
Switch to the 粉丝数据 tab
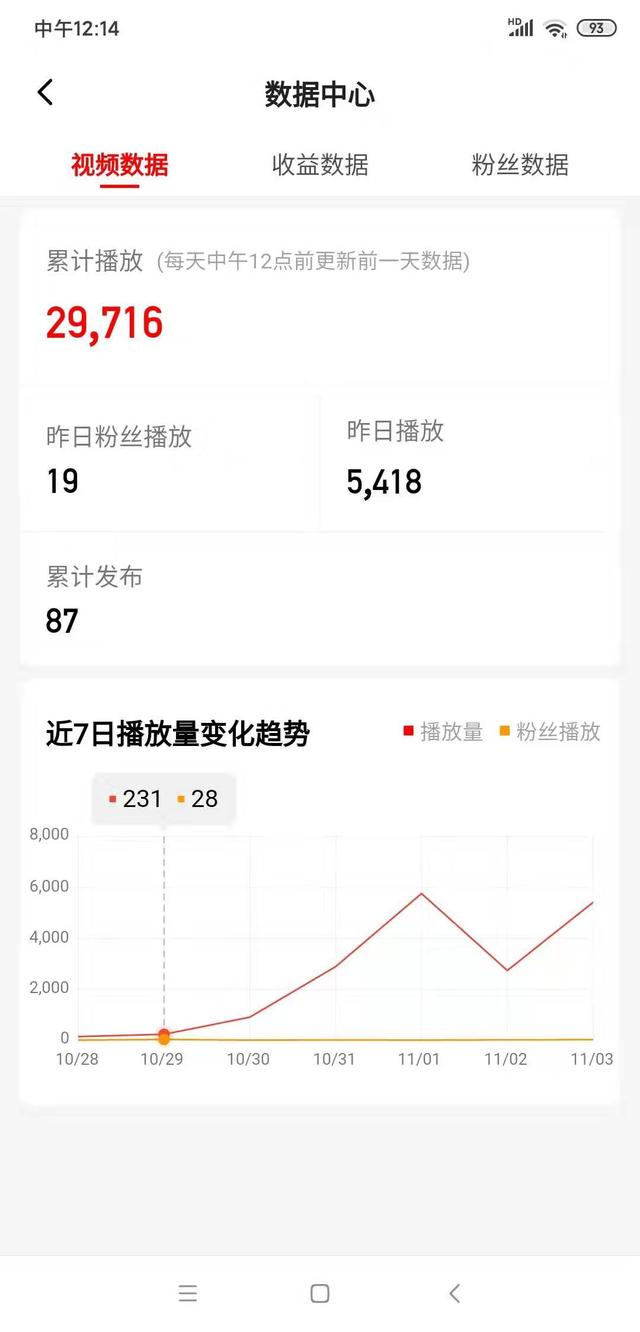(x=520, y=165)
